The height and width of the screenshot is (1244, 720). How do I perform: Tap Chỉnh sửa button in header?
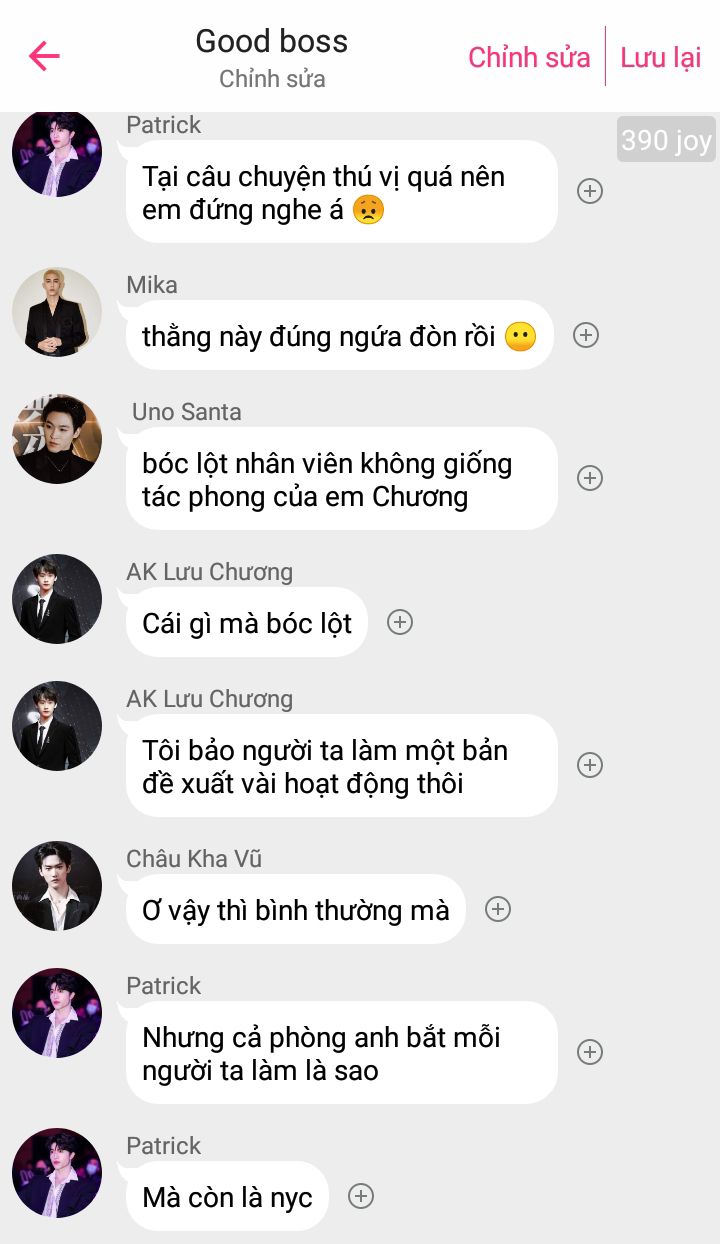click(x=529, y=57)
